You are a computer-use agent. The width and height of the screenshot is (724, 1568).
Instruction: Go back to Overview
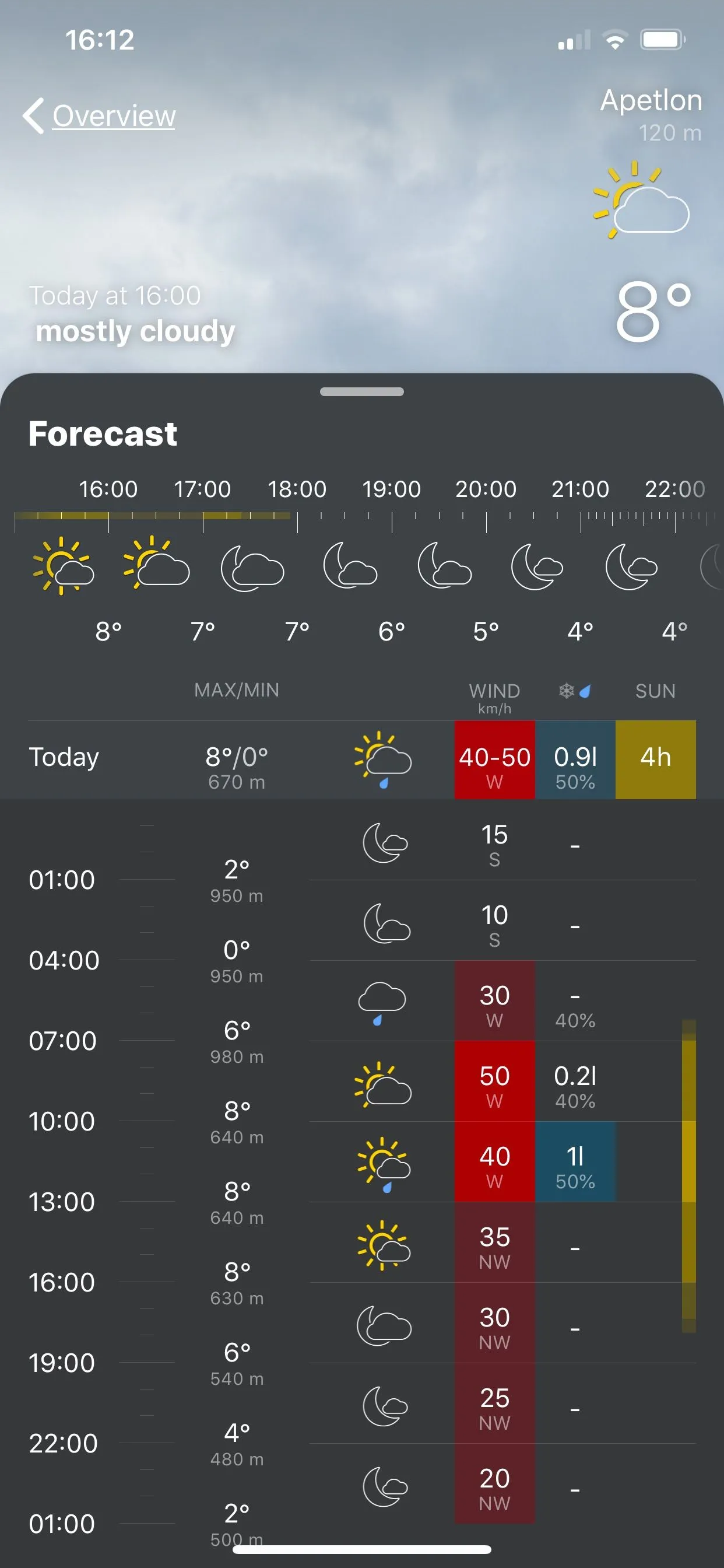100,116
